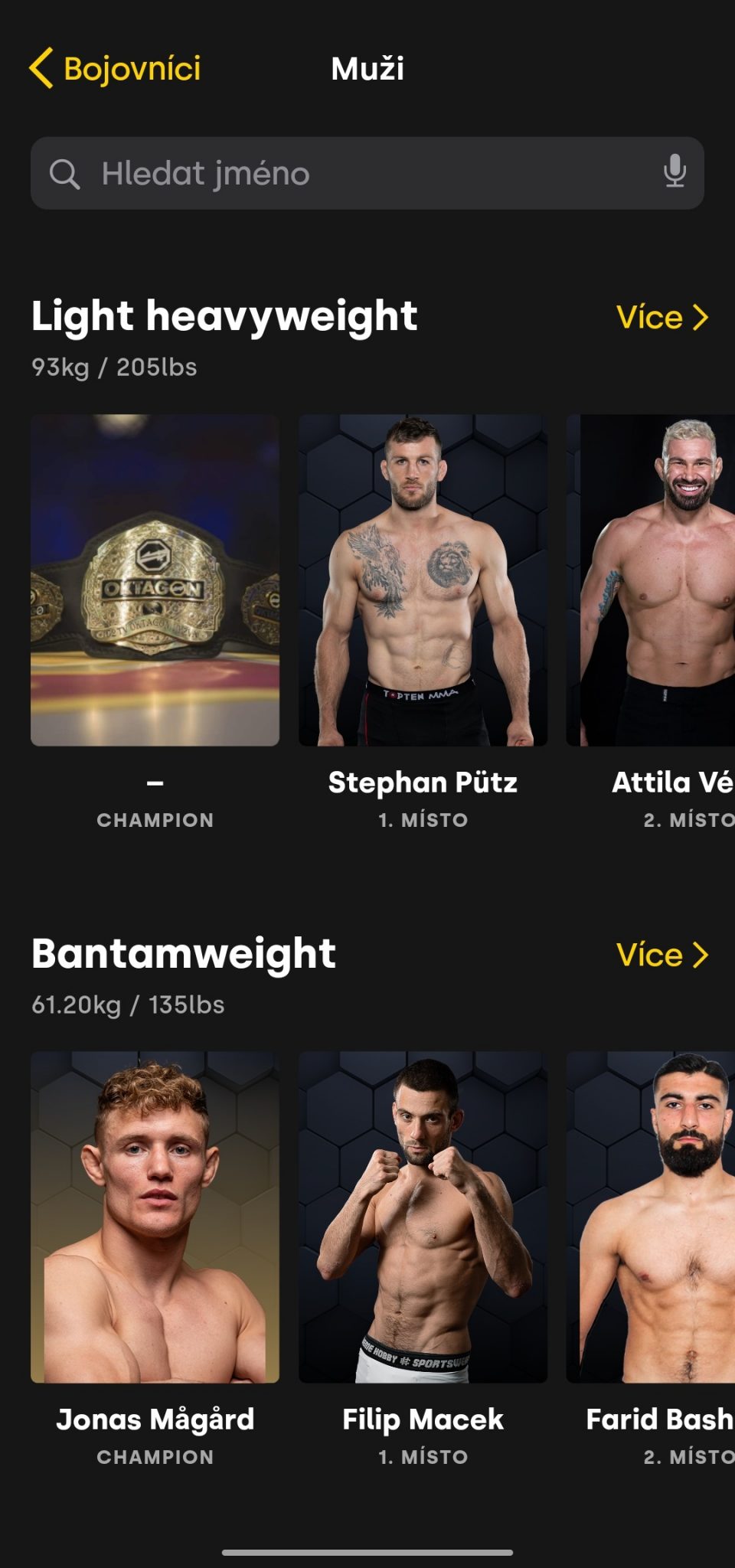Screen dimensions: 735x1568
Task: Open Více for Bantamweight
Action: point(662,955)
